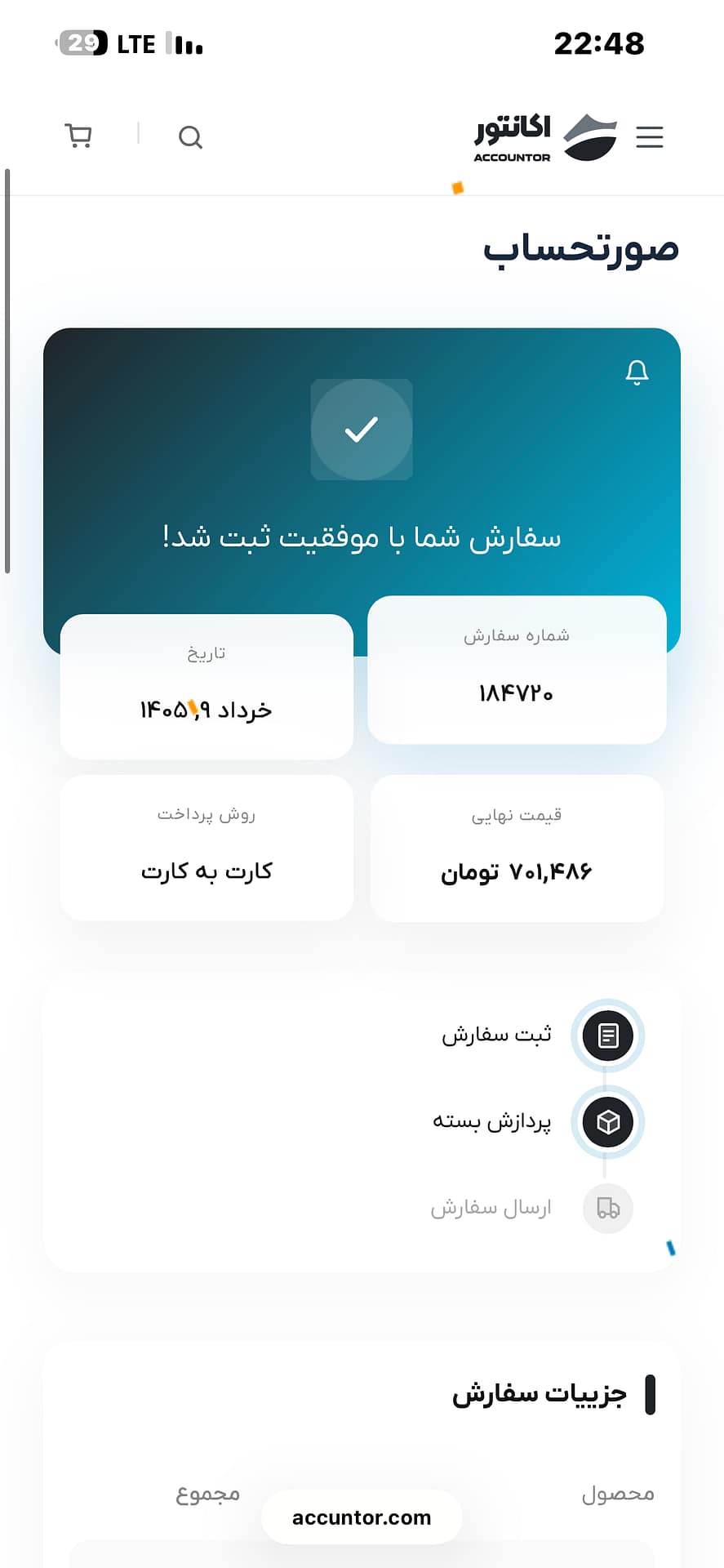The width and height of the screenshot is (724, 1568).
Task: Open the shopping cart
Action: pyautogui.click(x=78, y=136)
